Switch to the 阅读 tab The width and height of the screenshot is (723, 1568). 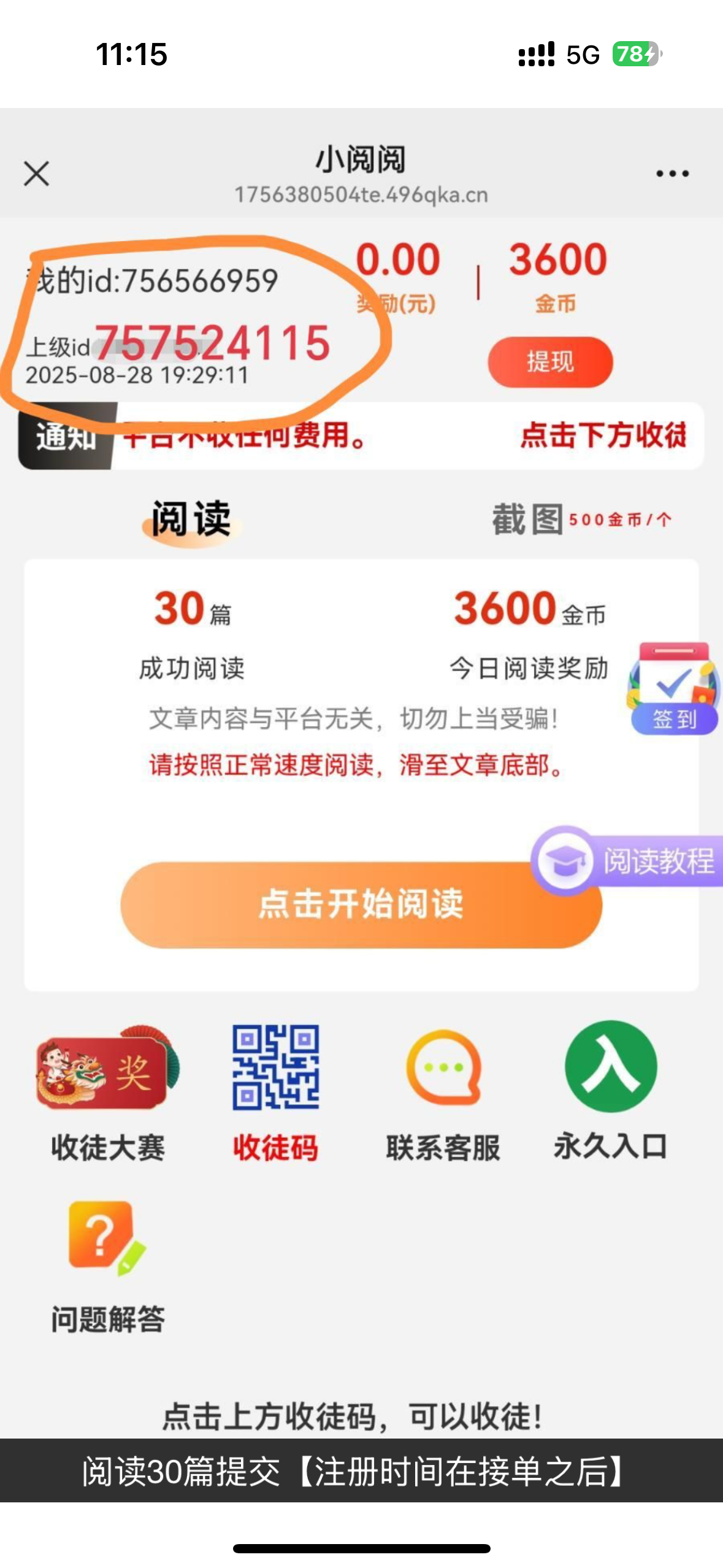tap(191, 519)
